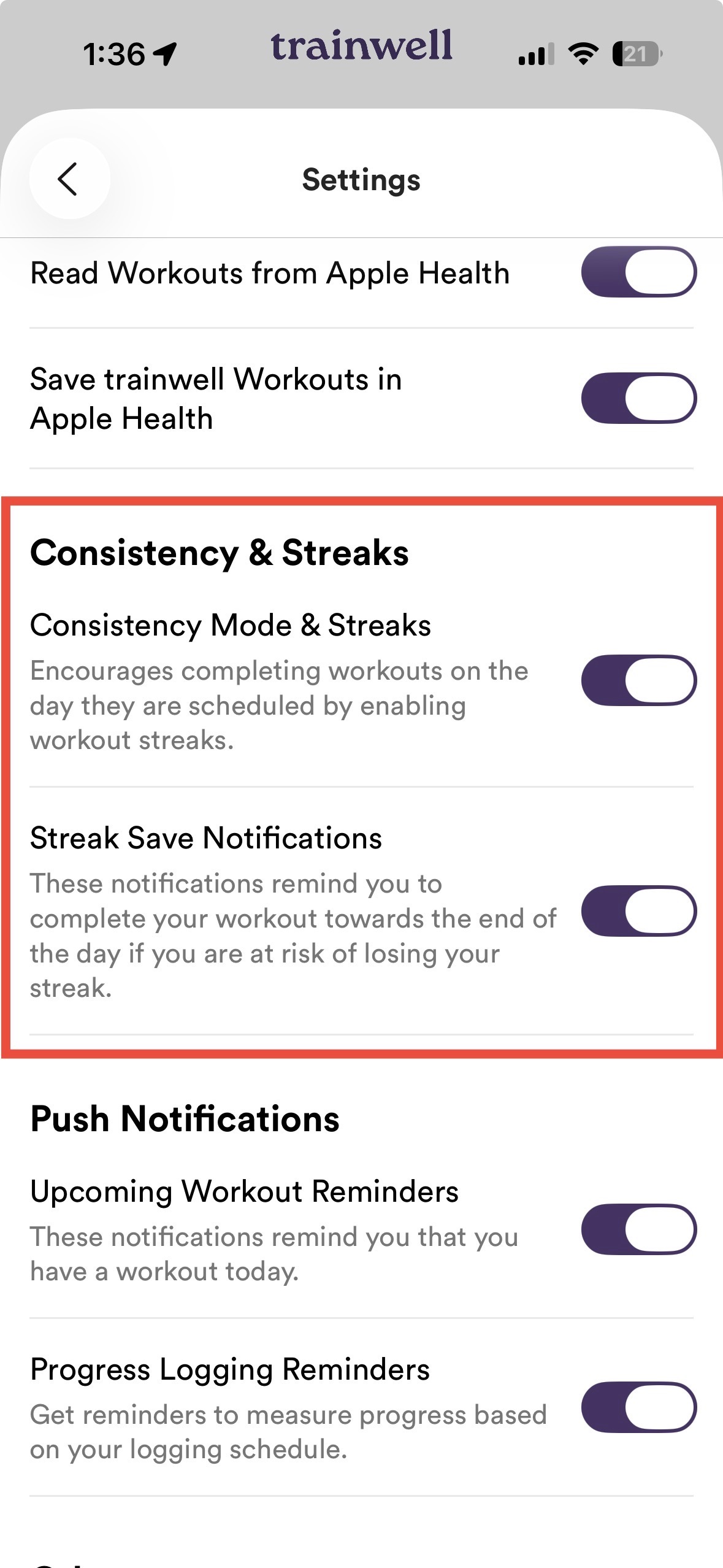The height and width of the screenshot is (1568, 723).
Task: Toggle Save trainwell Workouts in Apple Health
Action: (638, 398)
